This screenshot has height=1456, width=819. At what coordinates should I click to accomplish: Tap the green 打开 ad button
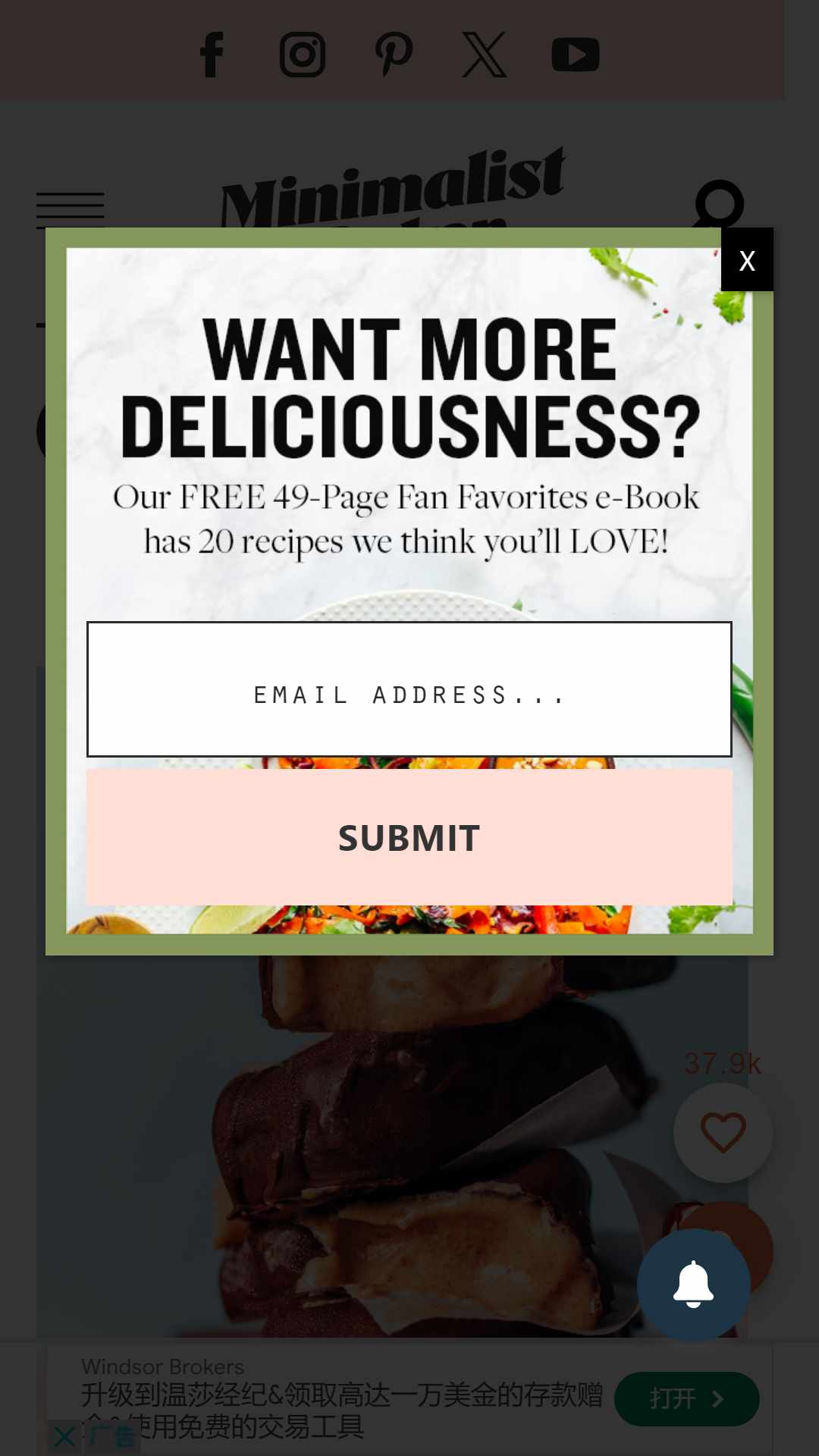tap(686, 1398)
